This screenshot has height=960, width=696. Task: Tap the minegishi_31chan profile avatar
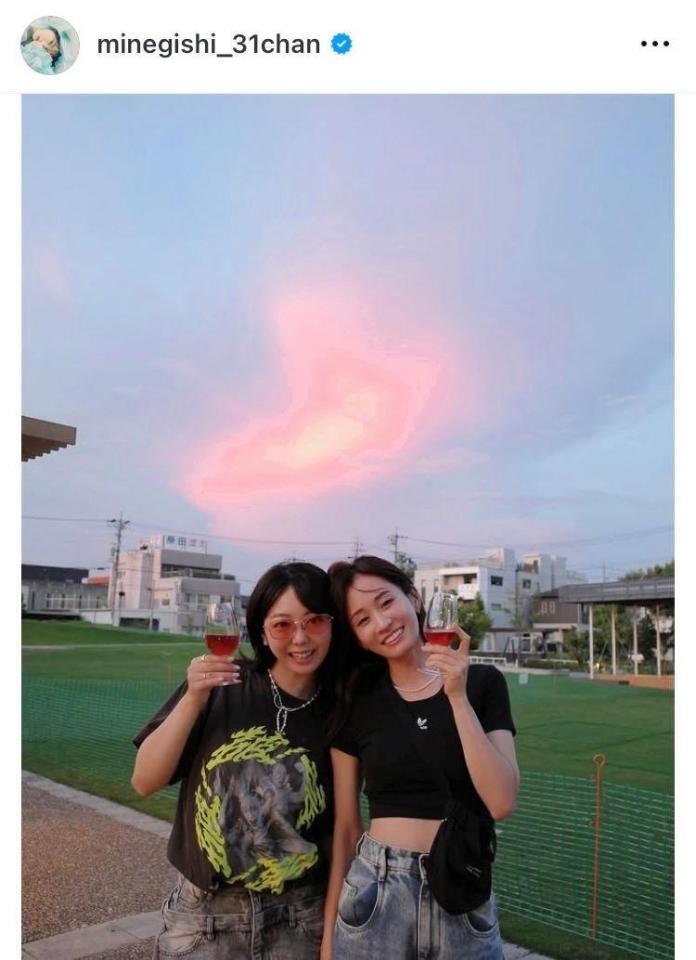pyautogui.click(x=50, y=45)
